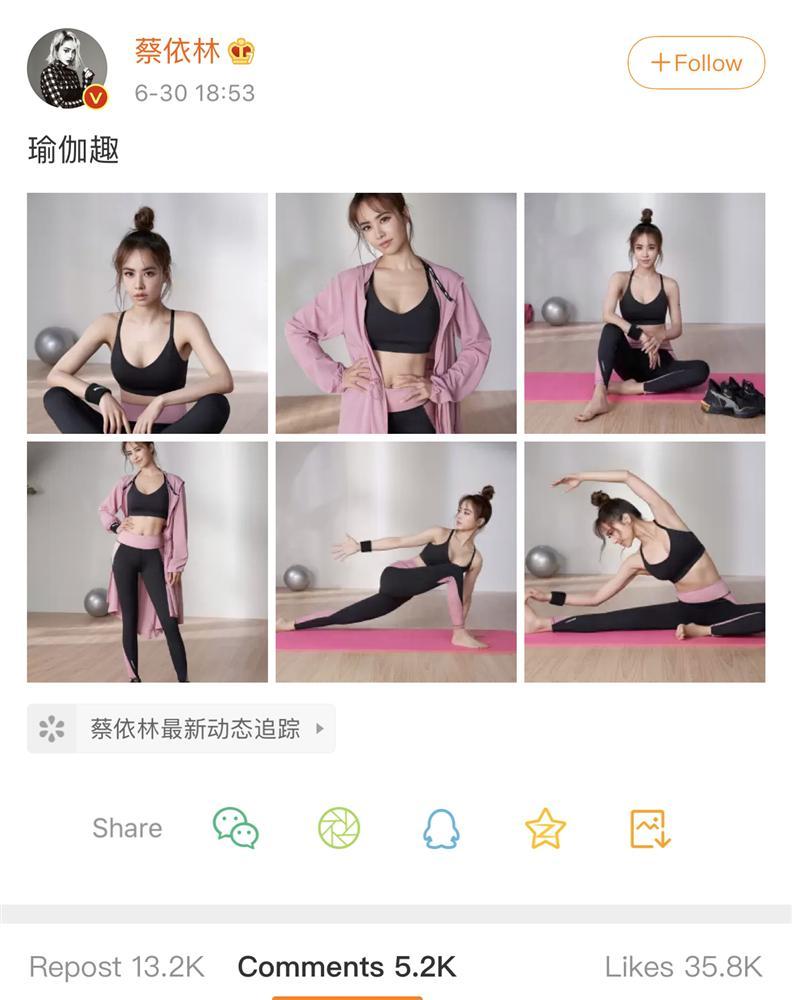This screenshot has height=1000, width=792.
Task: Like the post via Likes 35.8K
Action: (684, 965)
